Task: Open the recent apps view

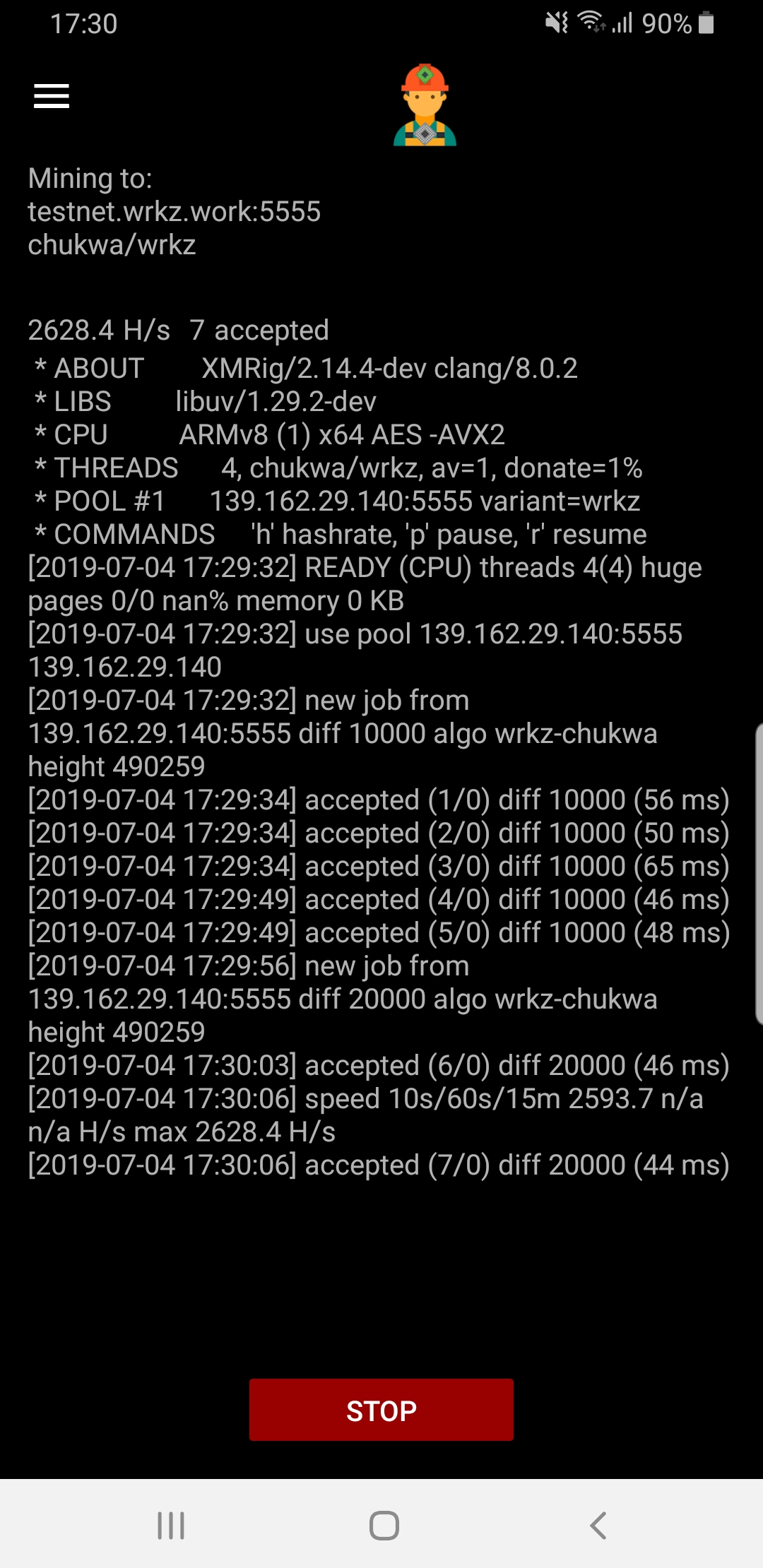Action: (171, 1526)
